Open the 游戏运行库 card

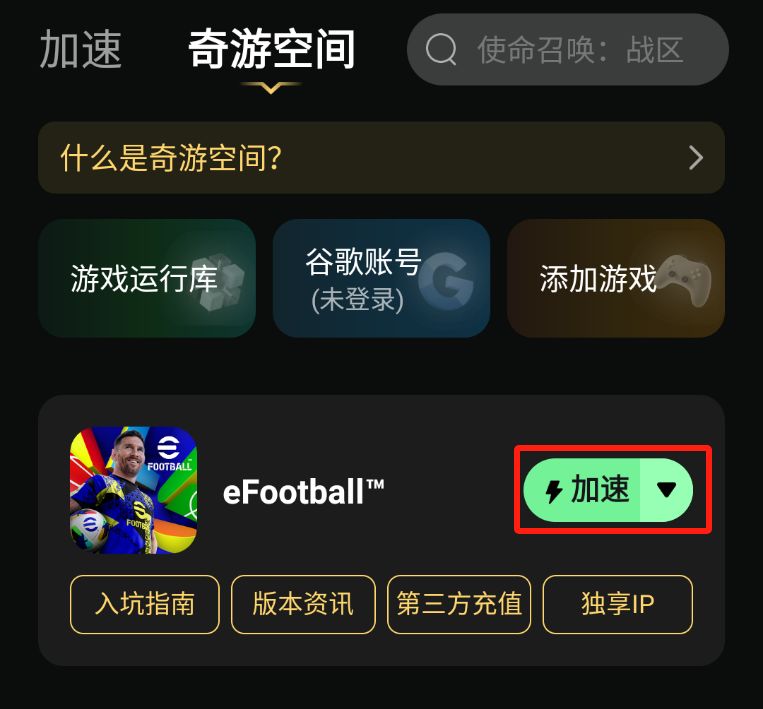[x=146, y=278]
